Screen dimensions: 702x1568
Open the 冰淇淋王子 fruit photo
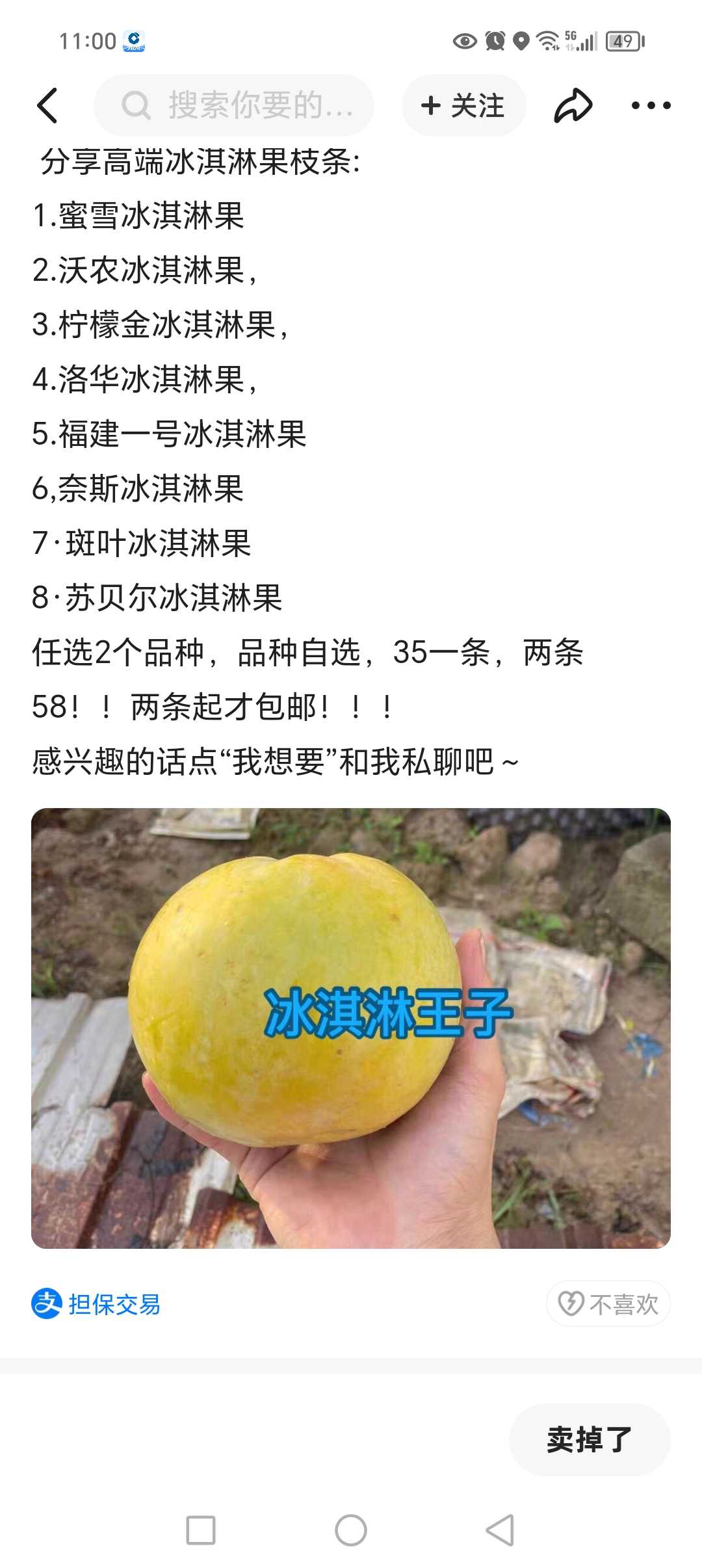pos(351,1028)
